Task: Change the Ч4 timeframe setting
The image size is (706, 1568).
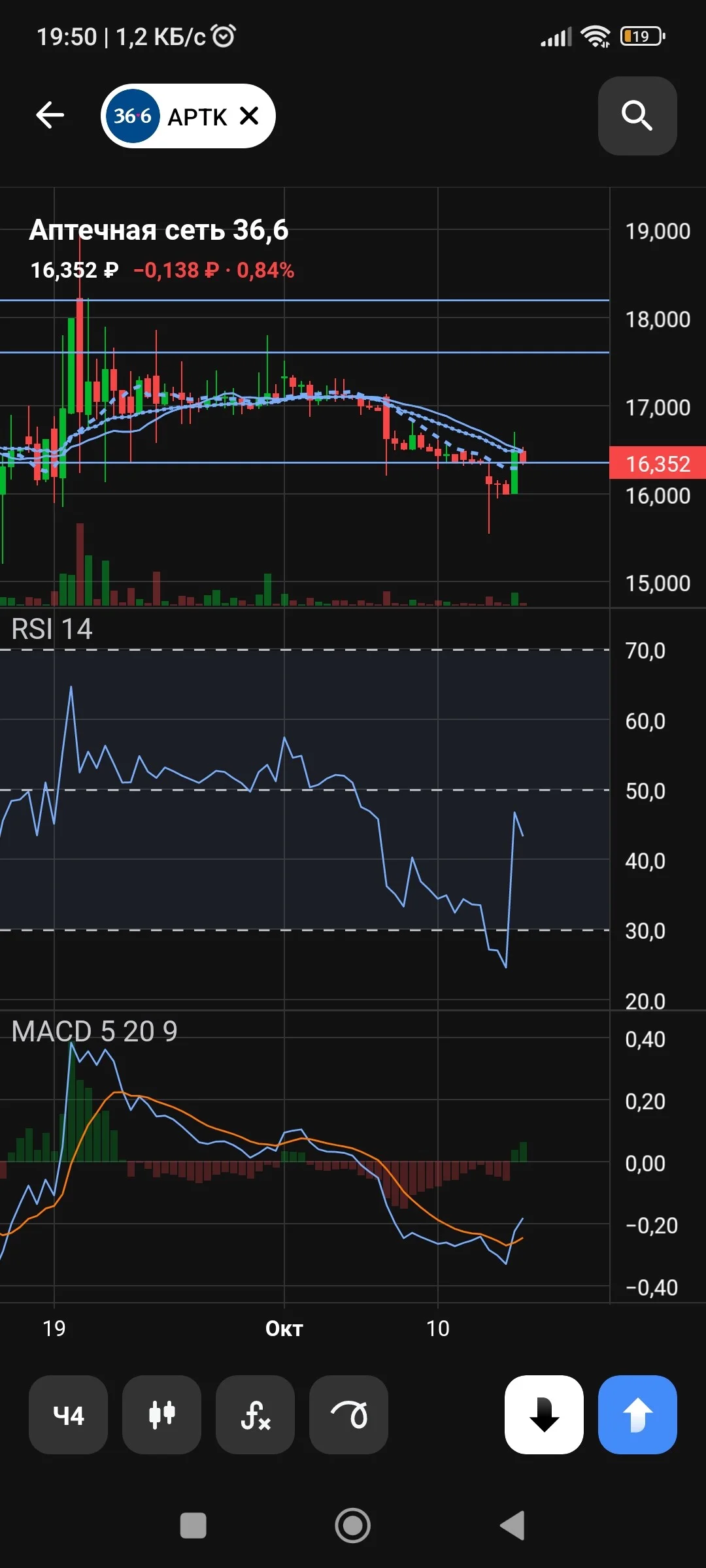Action: point(68,1414)
